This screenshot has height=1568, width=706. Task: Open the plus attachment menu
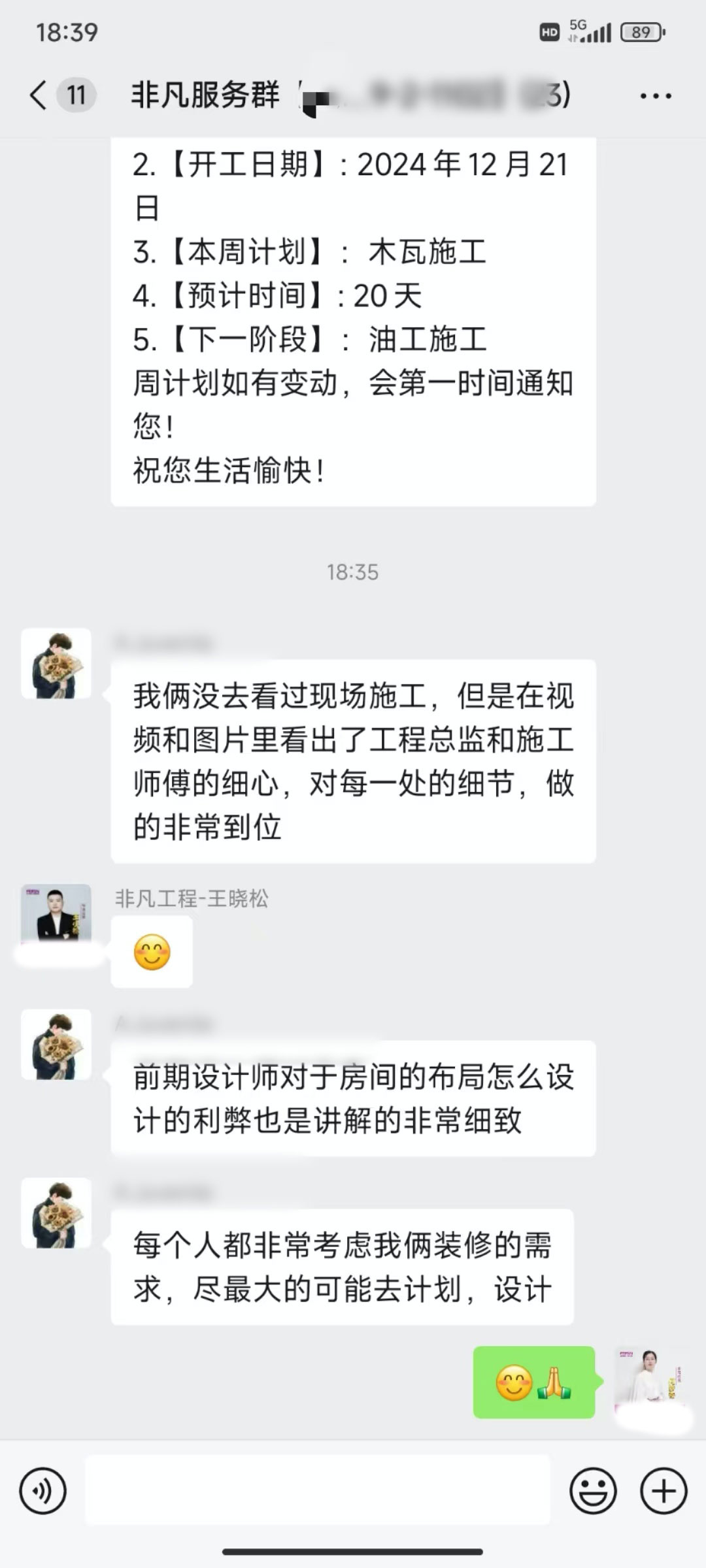(664, 1492)
